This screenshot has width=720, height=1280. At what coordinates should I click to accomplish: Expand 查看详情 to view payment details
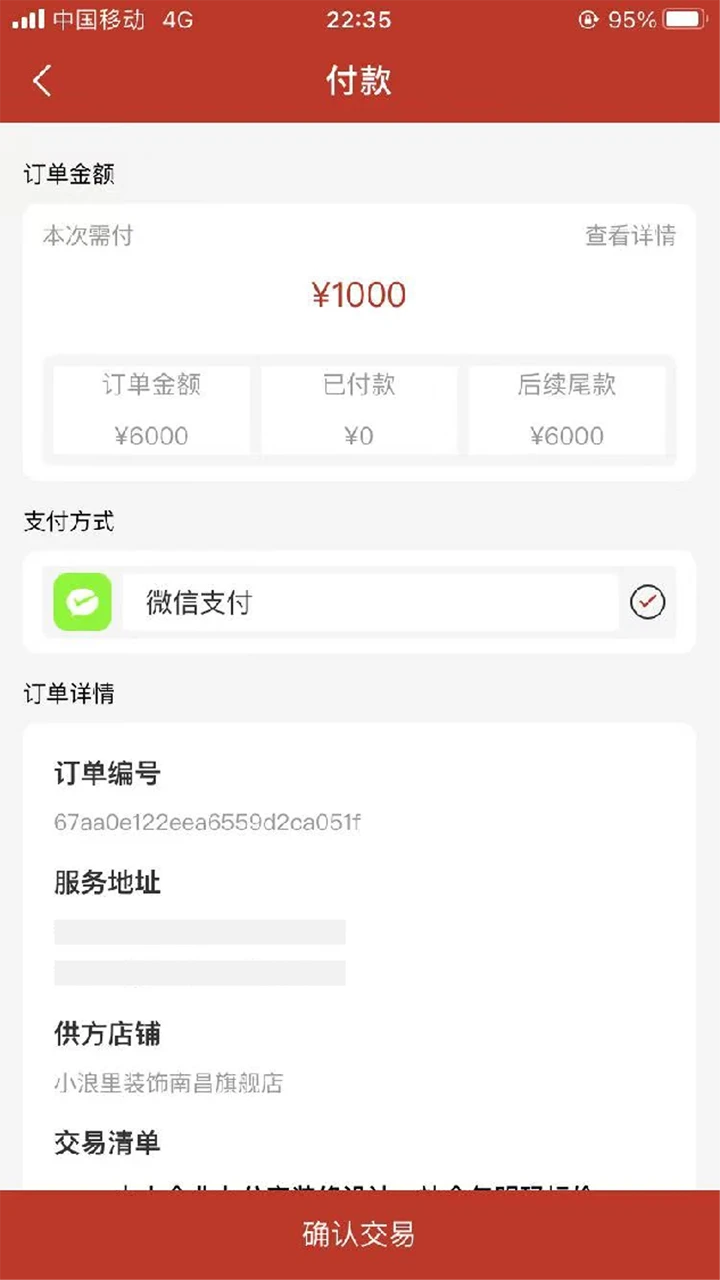[x=630, y=236]
